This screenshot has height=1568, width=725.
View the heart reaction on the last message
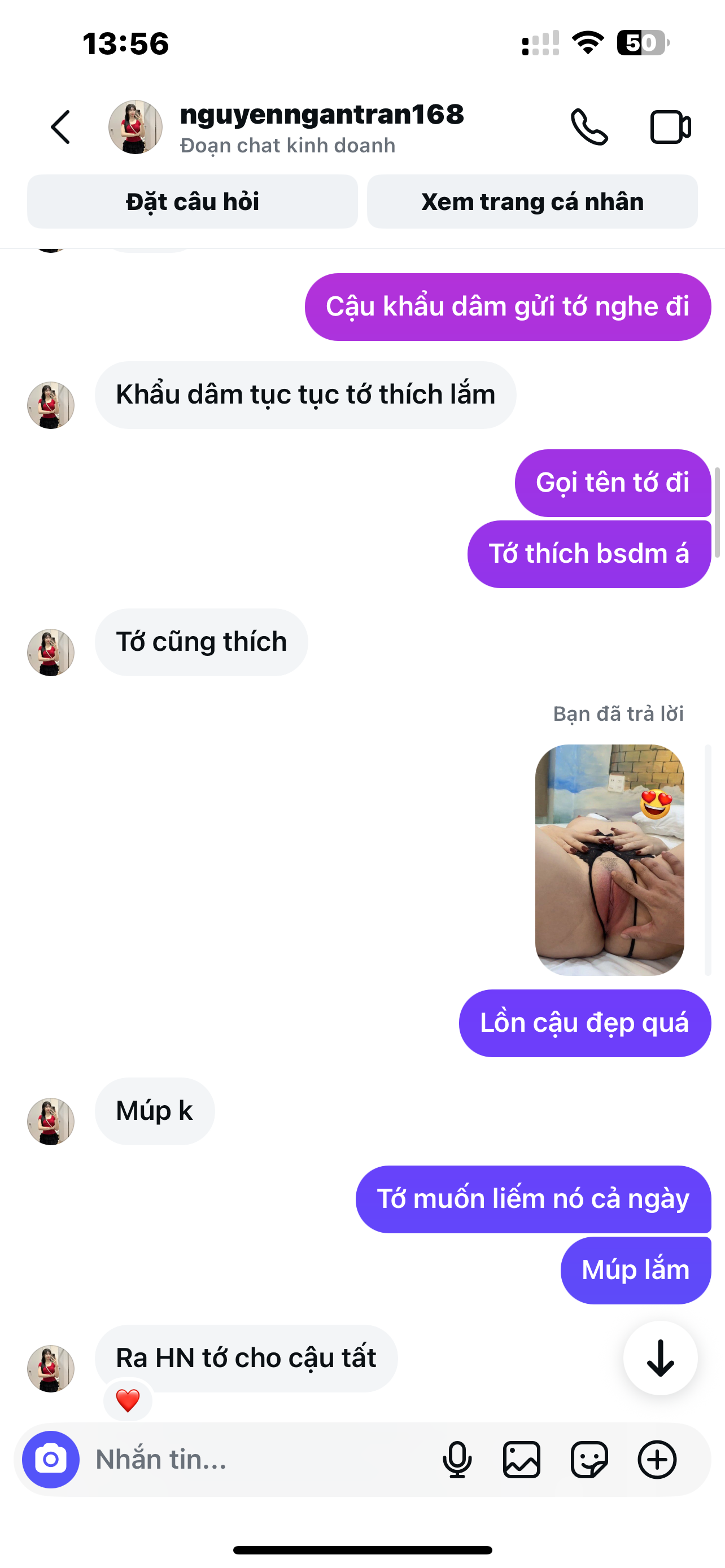coord(128,1400)
